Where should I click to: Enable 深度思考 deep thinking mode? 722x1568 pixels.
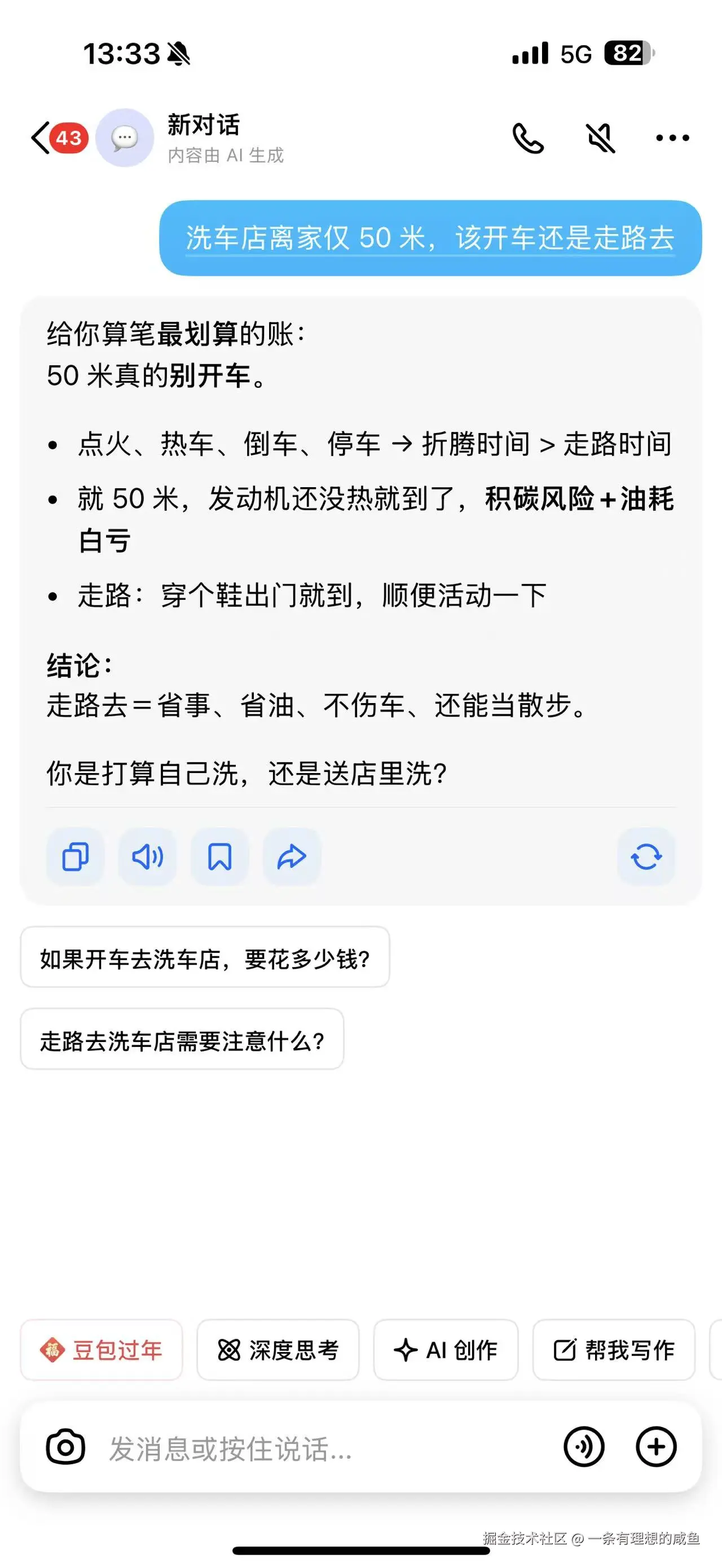pyautogui.click(x=277, y=1351)
